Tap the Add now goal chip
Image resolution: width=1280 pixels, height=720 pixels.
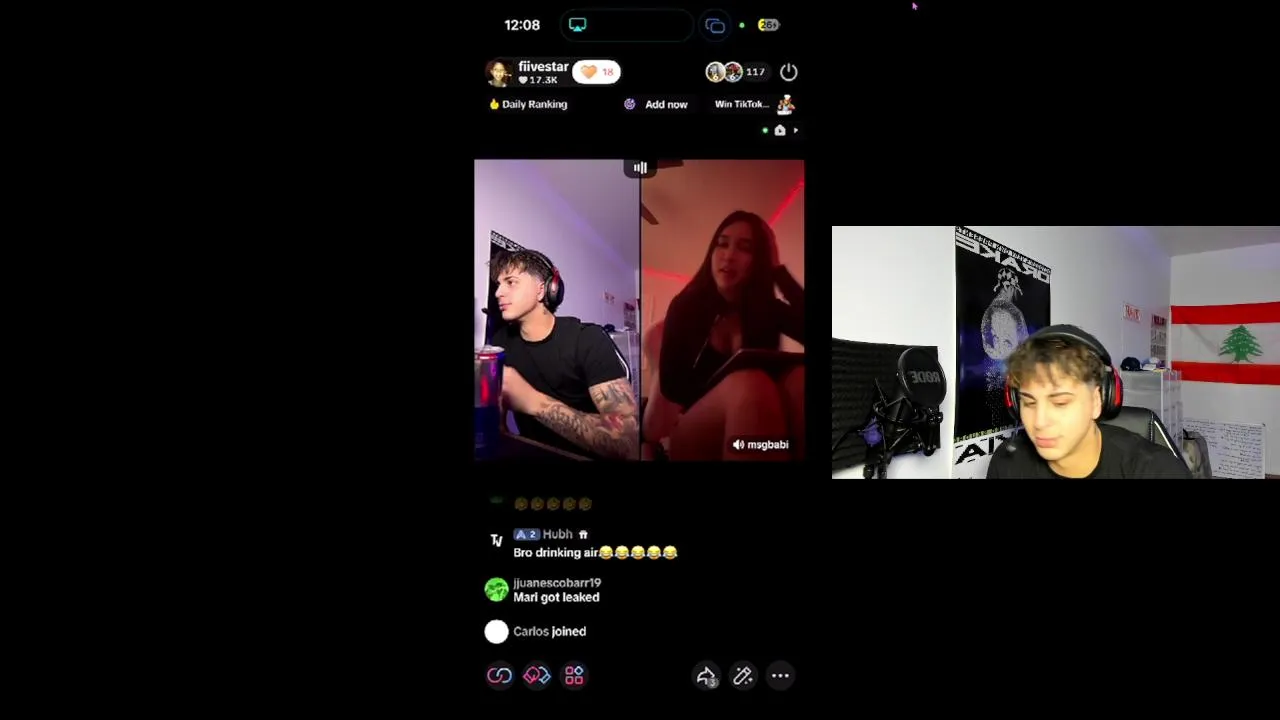657,104
